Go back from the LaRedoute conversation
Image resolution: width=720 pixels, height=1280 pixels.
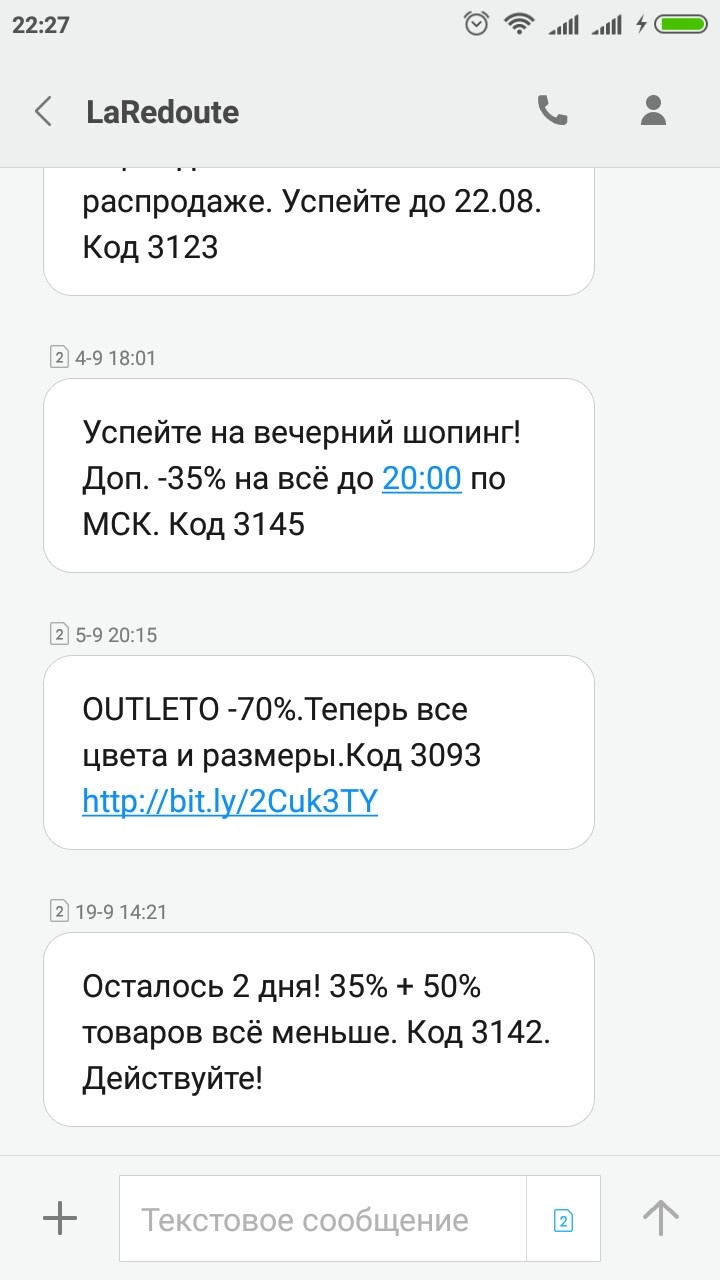[43, 111]
